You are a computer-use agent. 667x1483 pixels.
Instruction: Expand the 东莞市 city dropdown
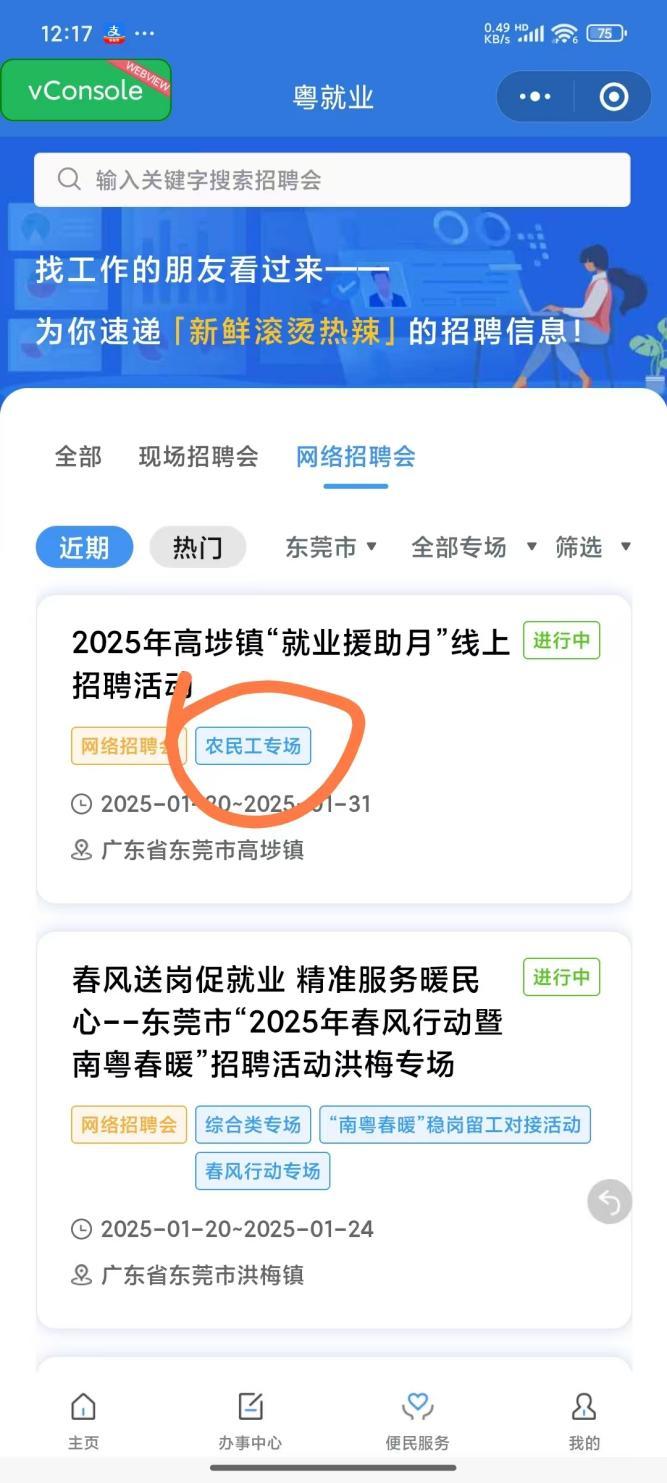coord(331,547)
